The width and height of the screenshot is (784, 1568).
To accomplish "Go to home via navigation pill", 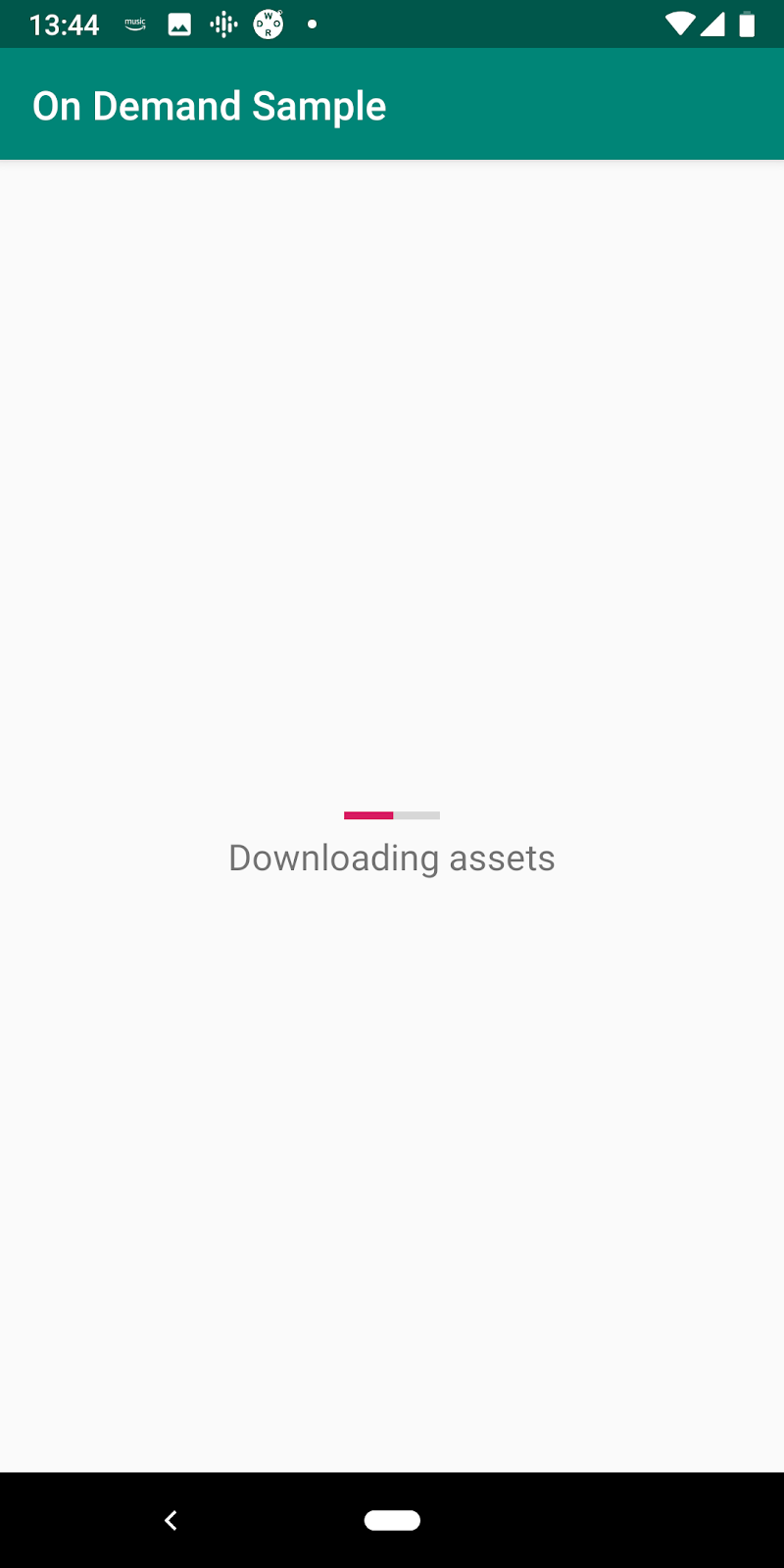I will point(392,1520).
